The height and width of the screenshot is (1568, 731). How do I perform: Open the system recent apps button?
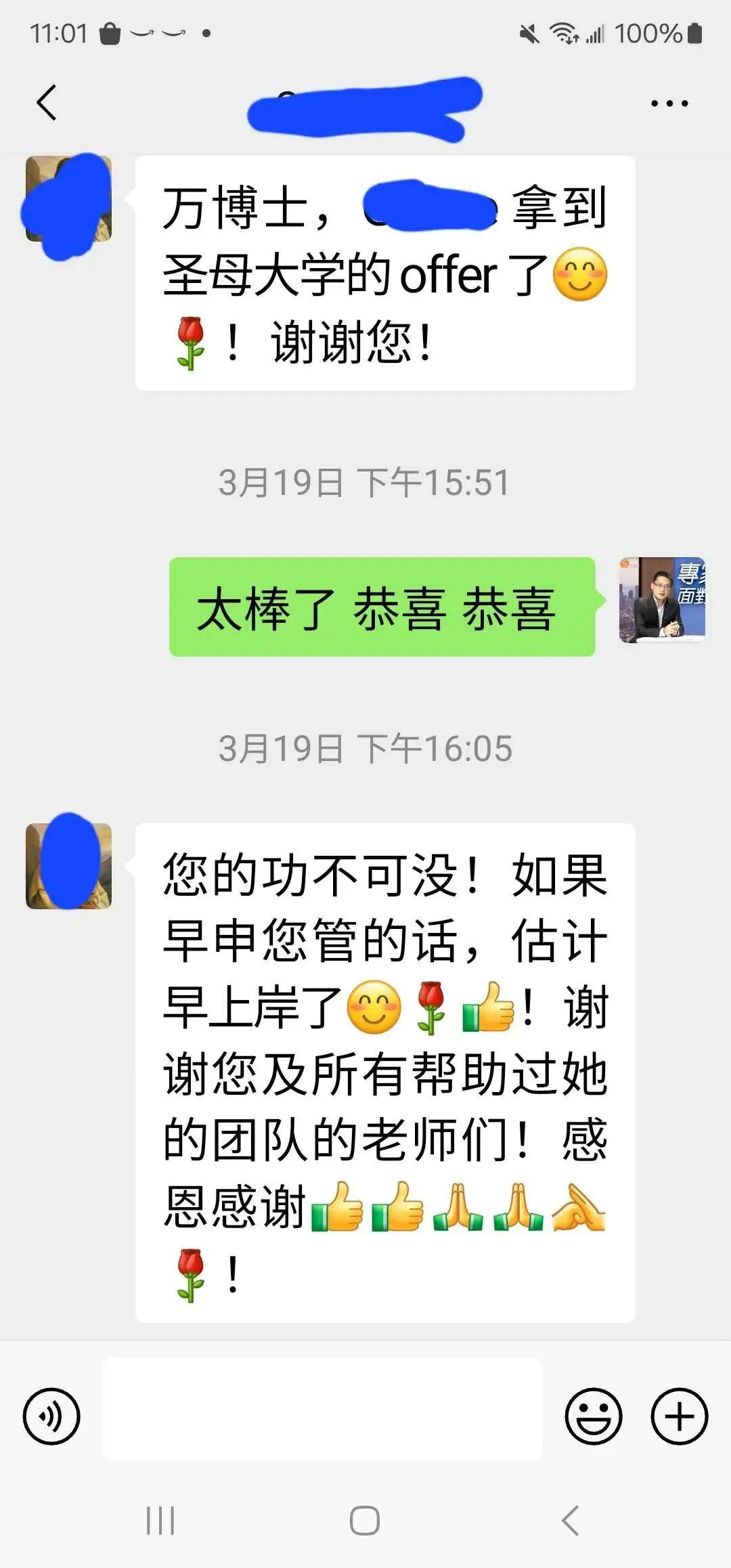[160, 1521]
